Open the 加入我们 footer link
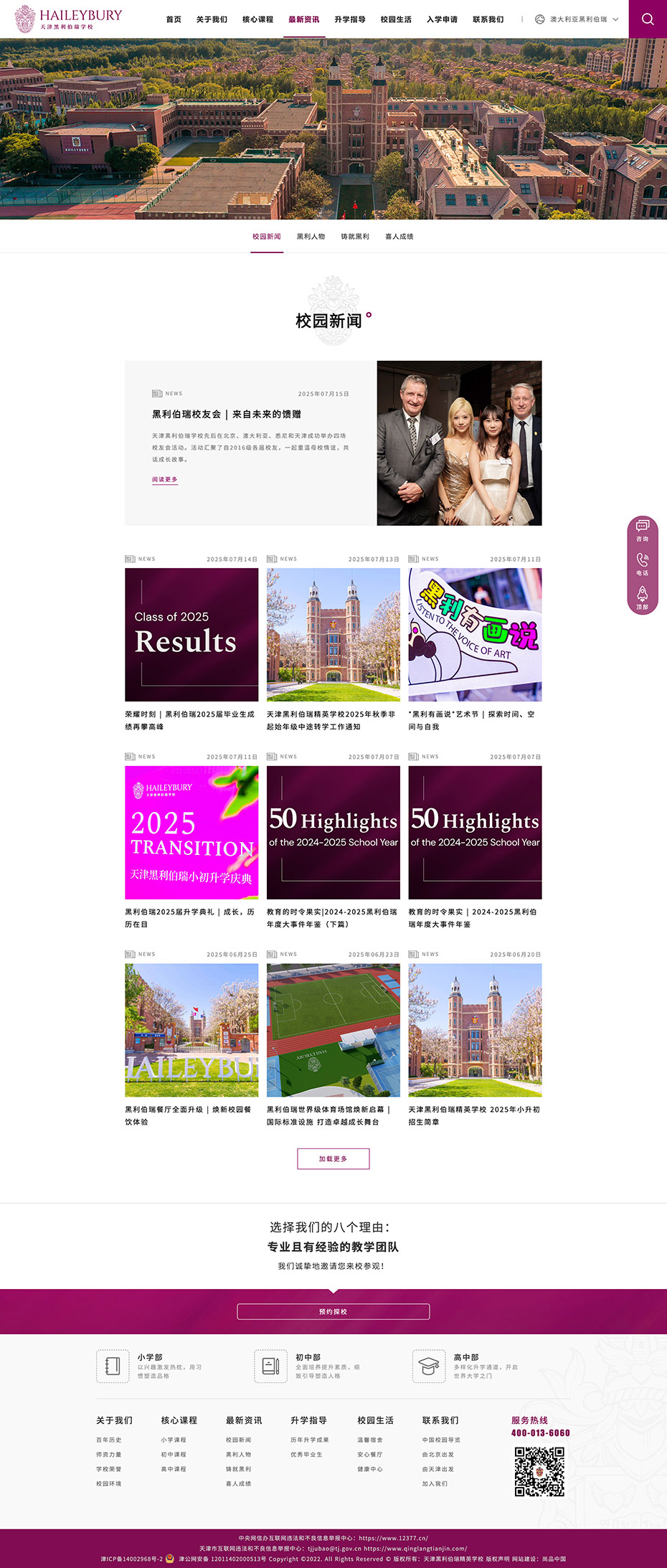The image size is (667, 1568). tap(435, 1483)
